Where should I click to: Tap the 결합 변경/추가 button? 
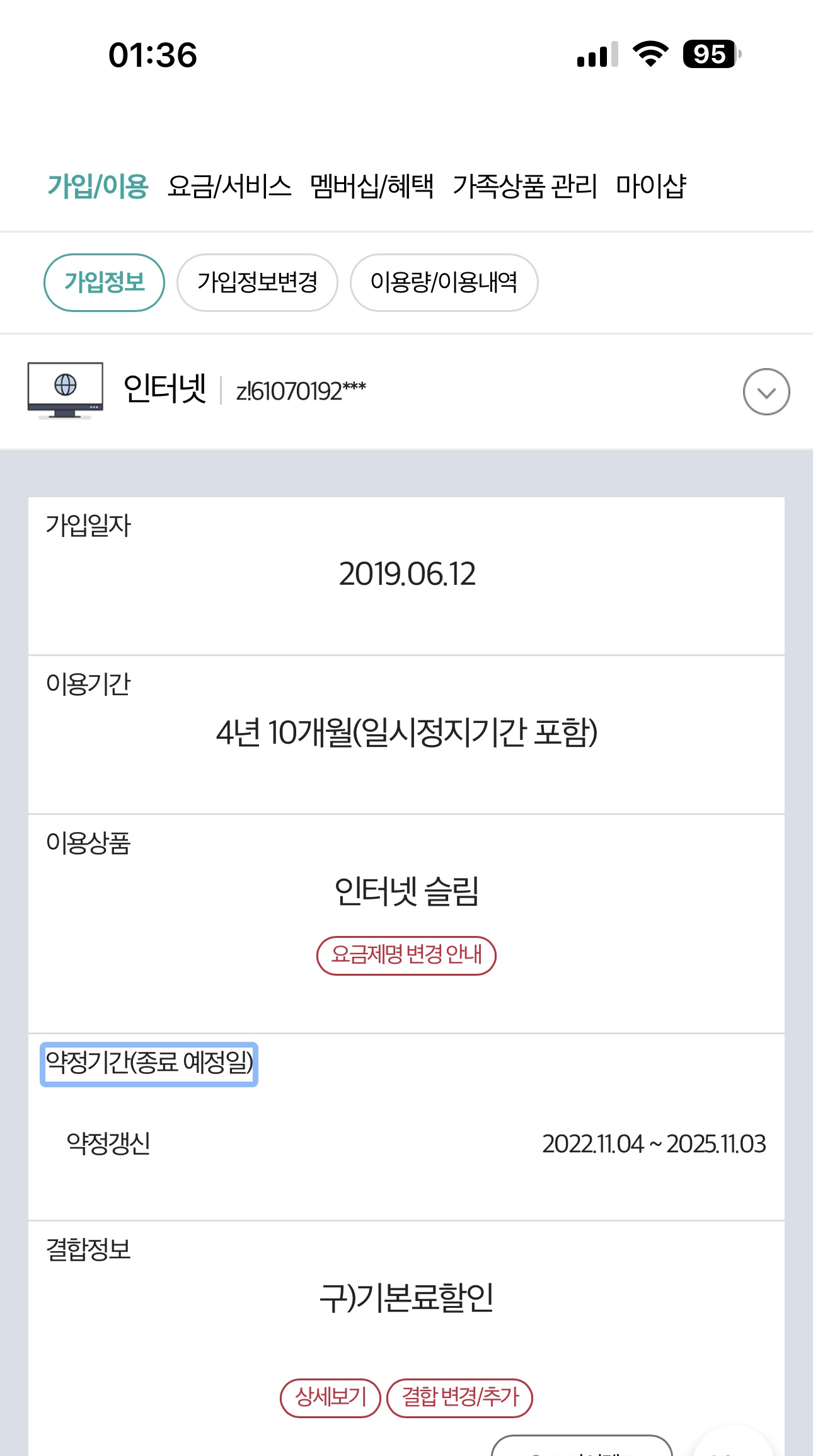point(459,1397)
